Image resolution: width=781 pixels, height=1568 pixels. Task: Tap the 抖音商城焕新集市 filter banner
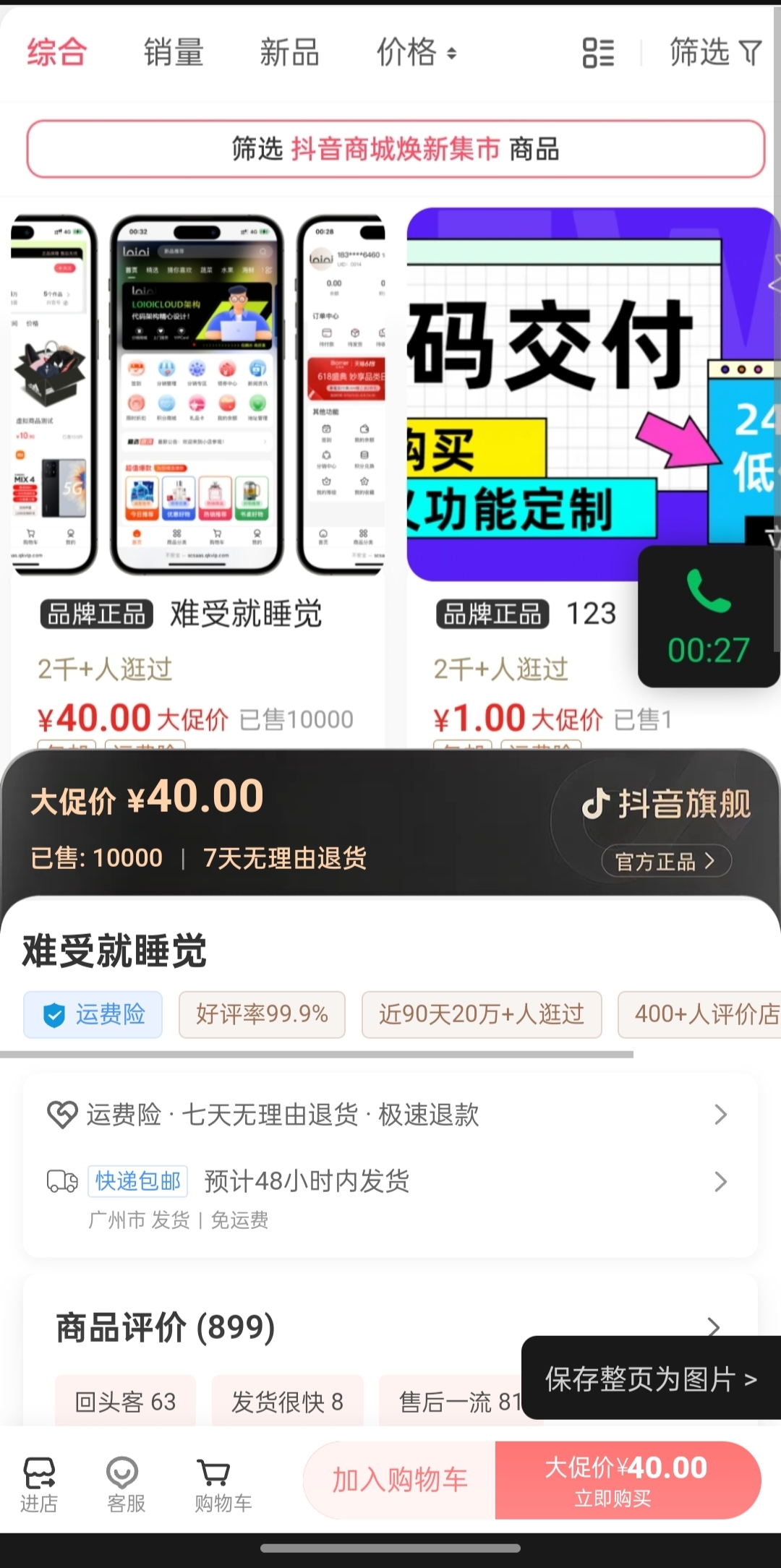pos(396,149)
